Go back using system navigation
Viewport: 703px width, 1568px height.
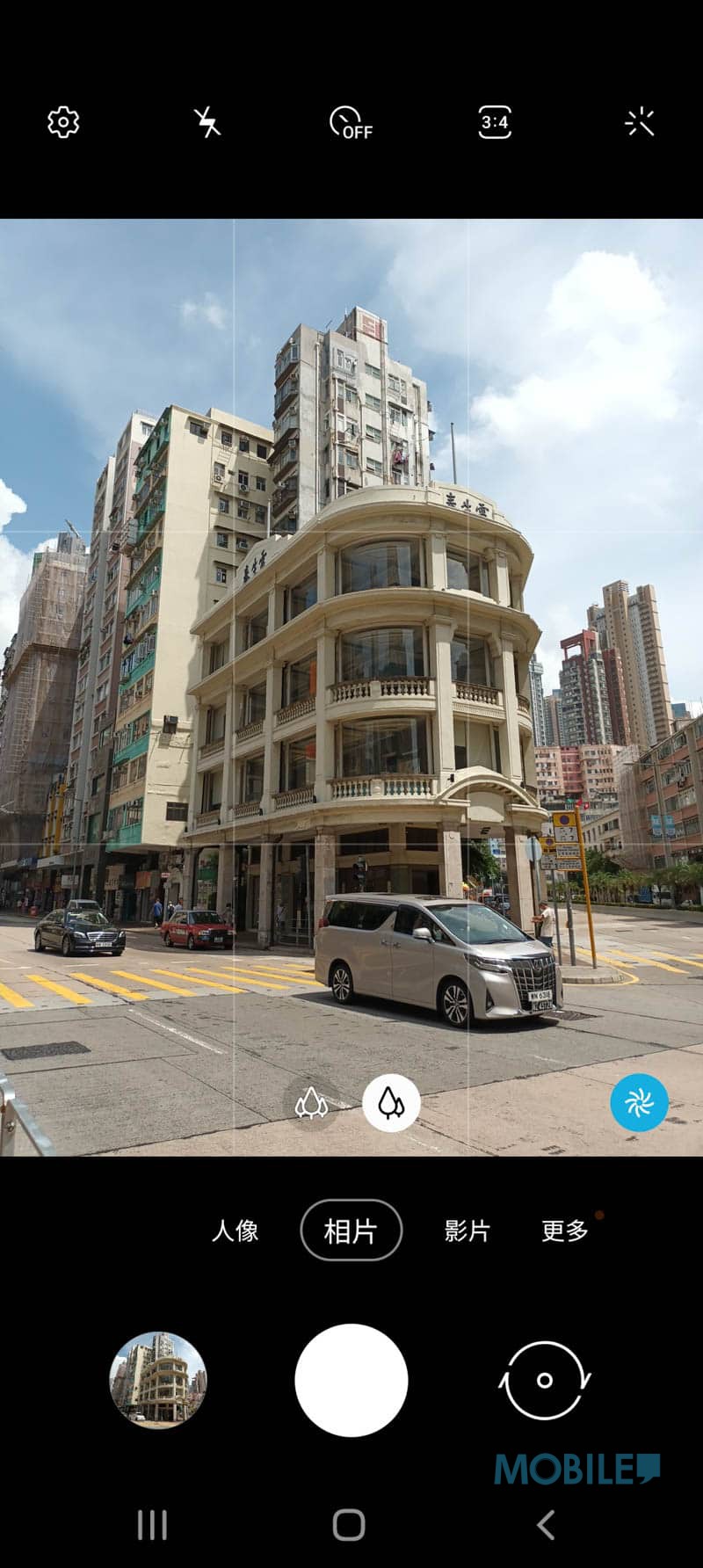coord(546,1525)
